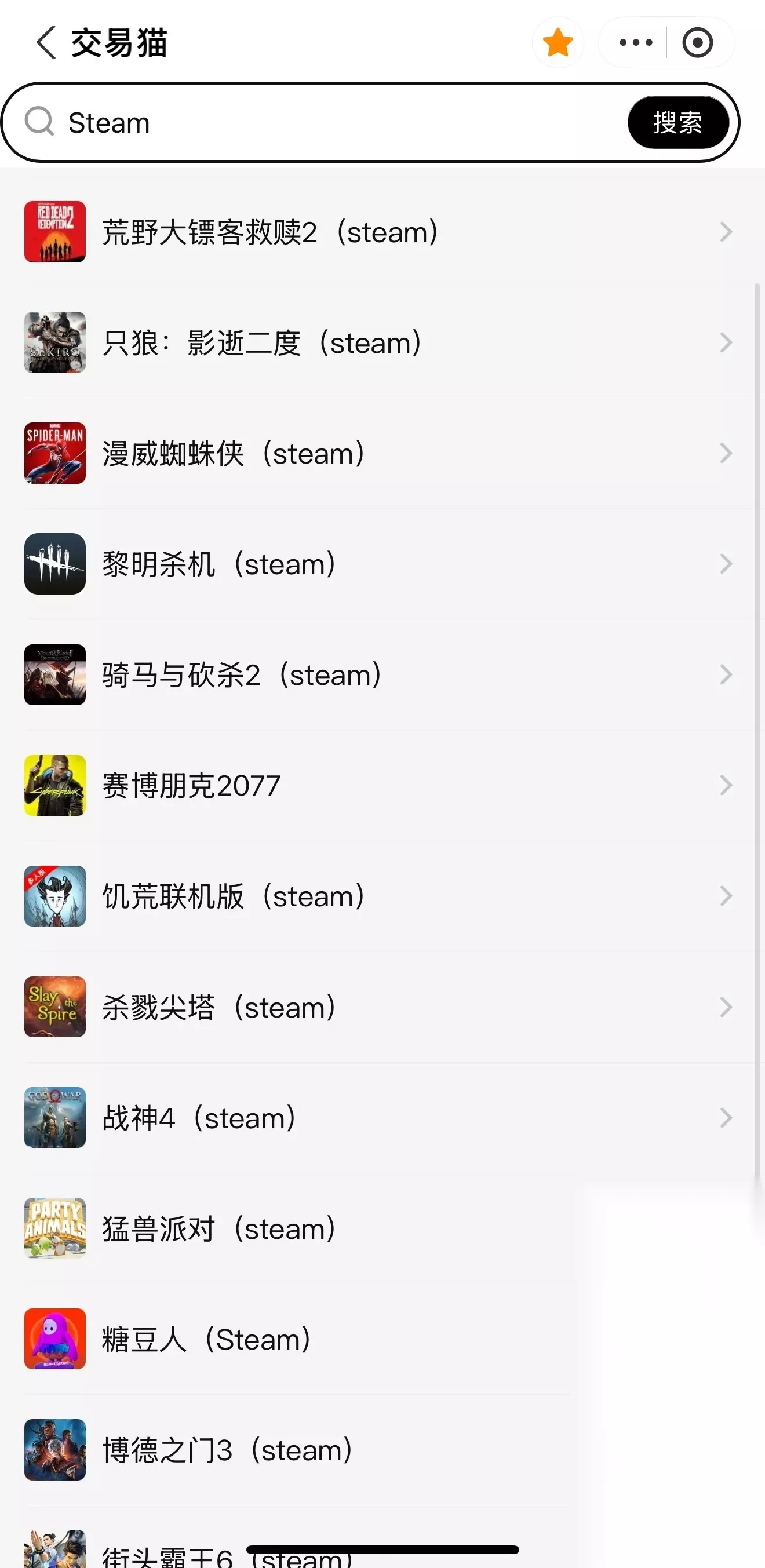Choose 黎明杀机 (steam)
The image size is (765, 1568).
coord(382,564)
